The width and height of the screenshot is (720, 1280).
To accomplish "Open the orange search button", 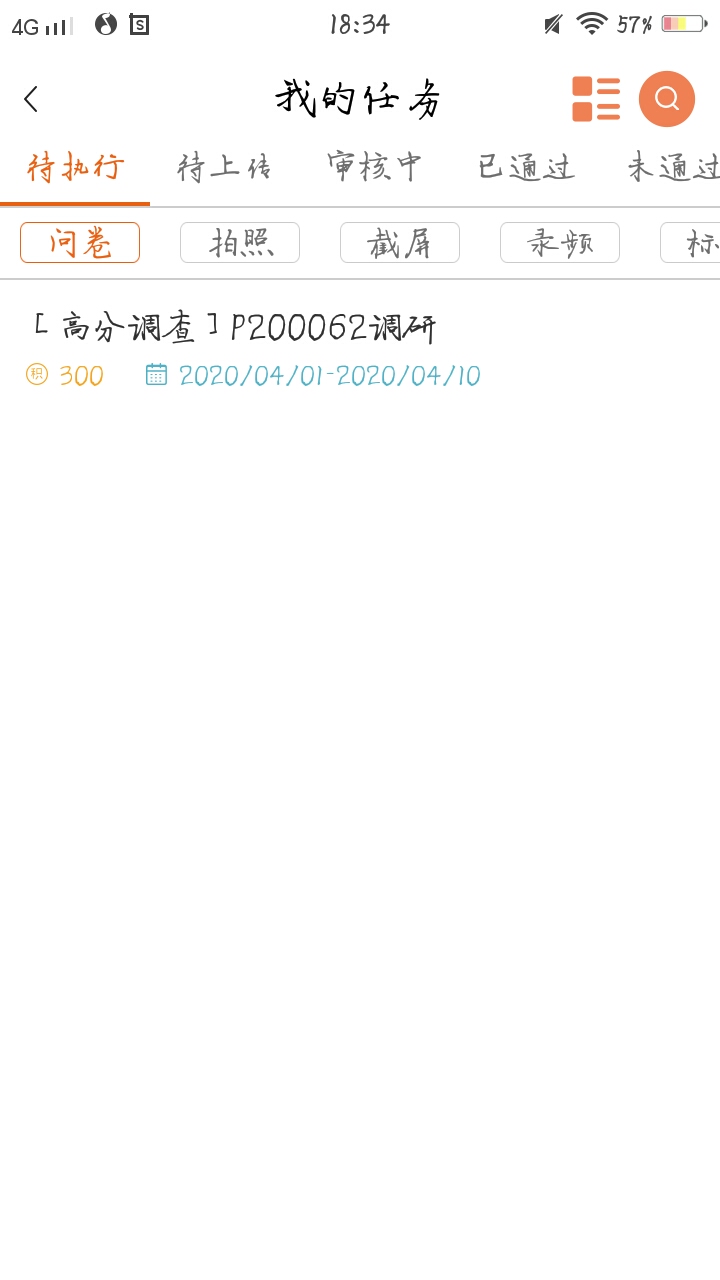I will tap(667, 99).
